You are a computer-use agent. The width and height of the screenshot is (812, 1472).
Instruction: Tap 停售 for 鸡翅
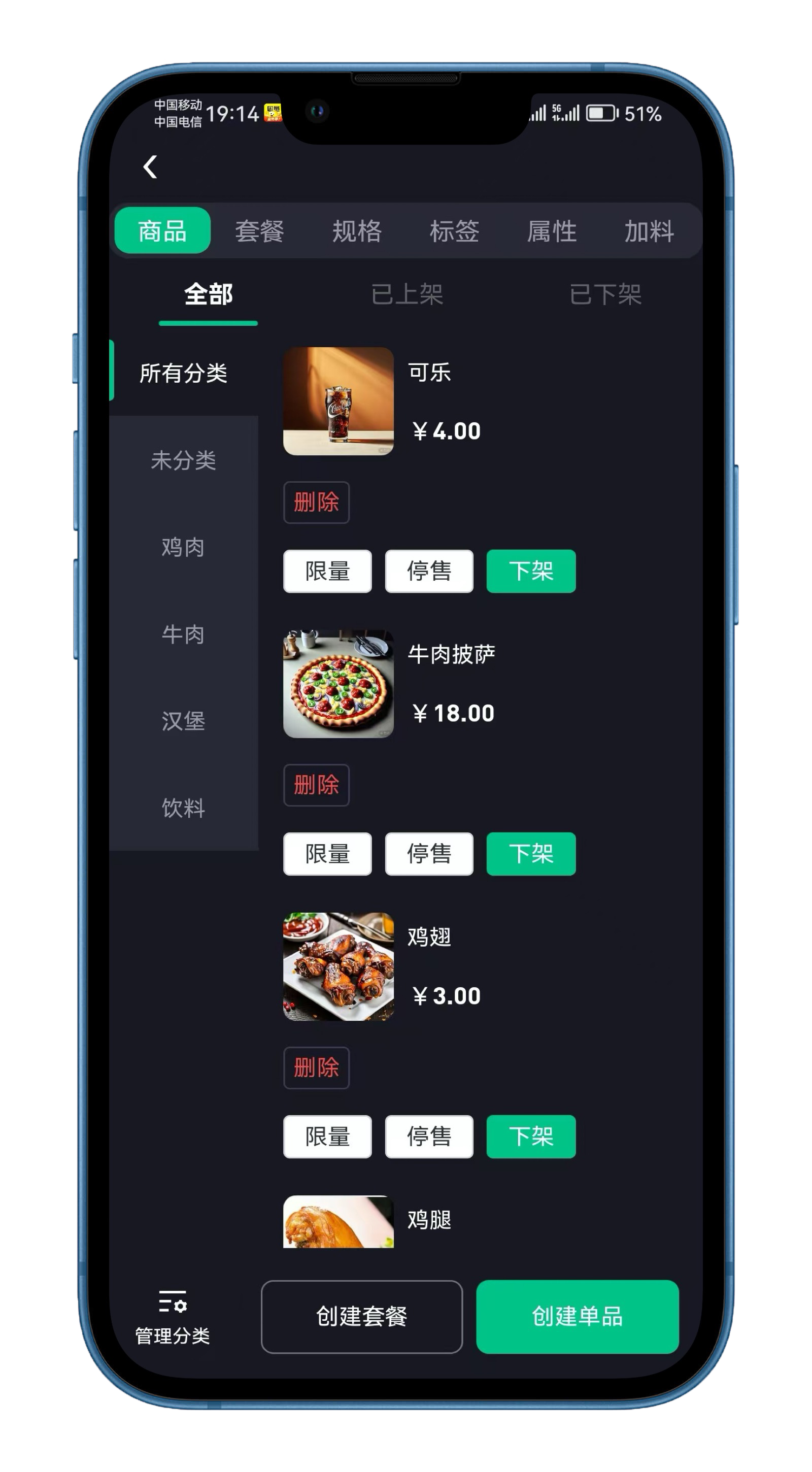point(428,1136)
